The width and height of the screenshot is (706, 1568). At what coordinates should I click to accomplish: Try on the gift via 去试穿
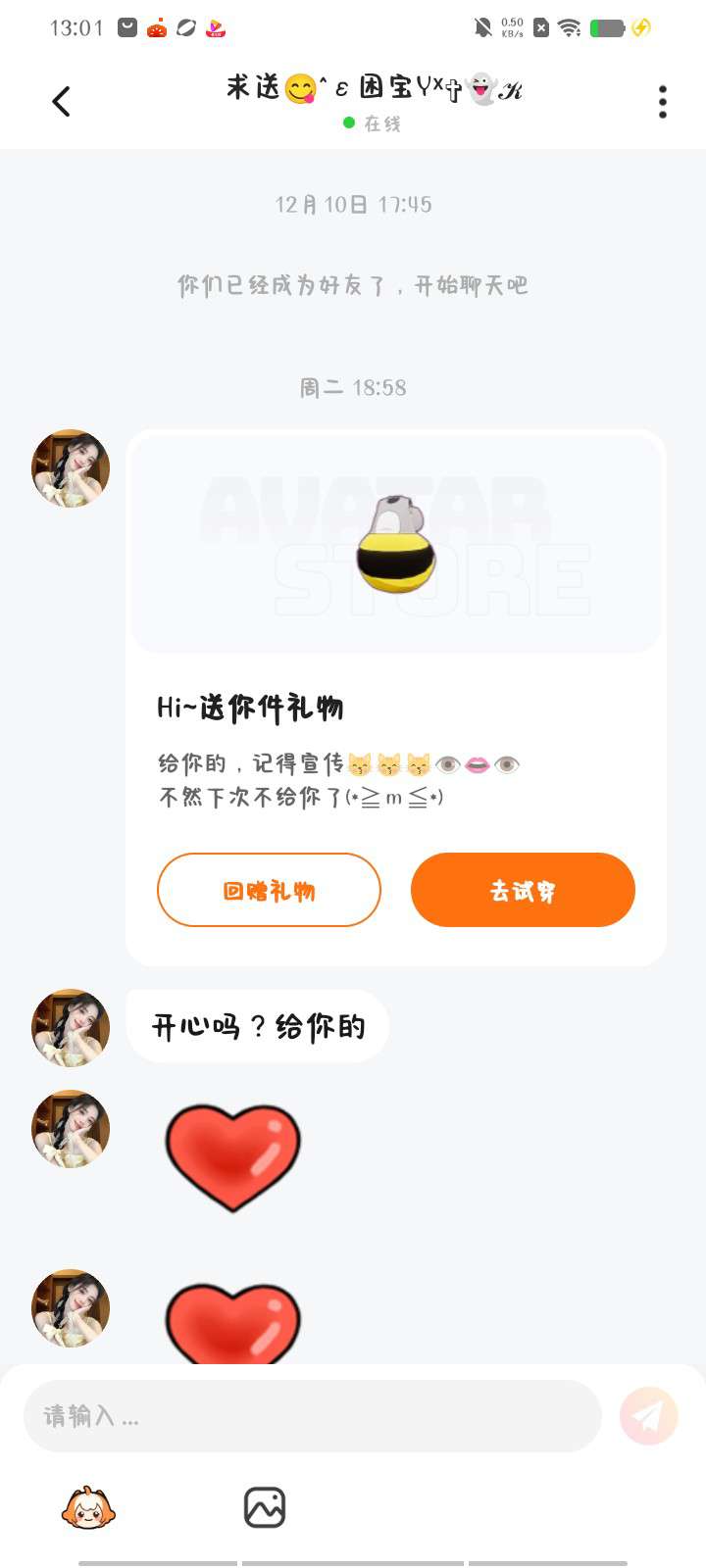523,890
